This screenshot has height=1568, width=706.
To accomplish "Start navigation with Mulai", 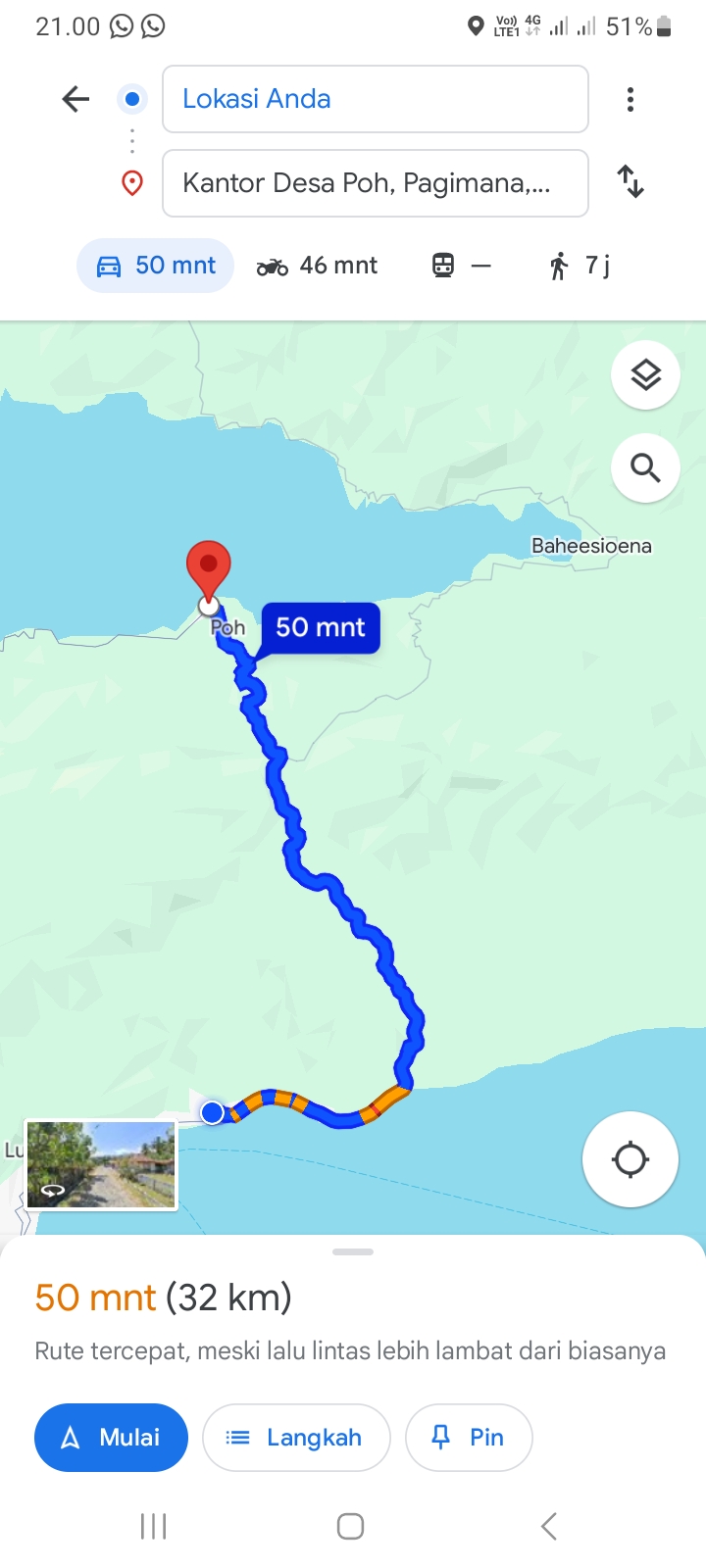I will tap(111, 1438).
